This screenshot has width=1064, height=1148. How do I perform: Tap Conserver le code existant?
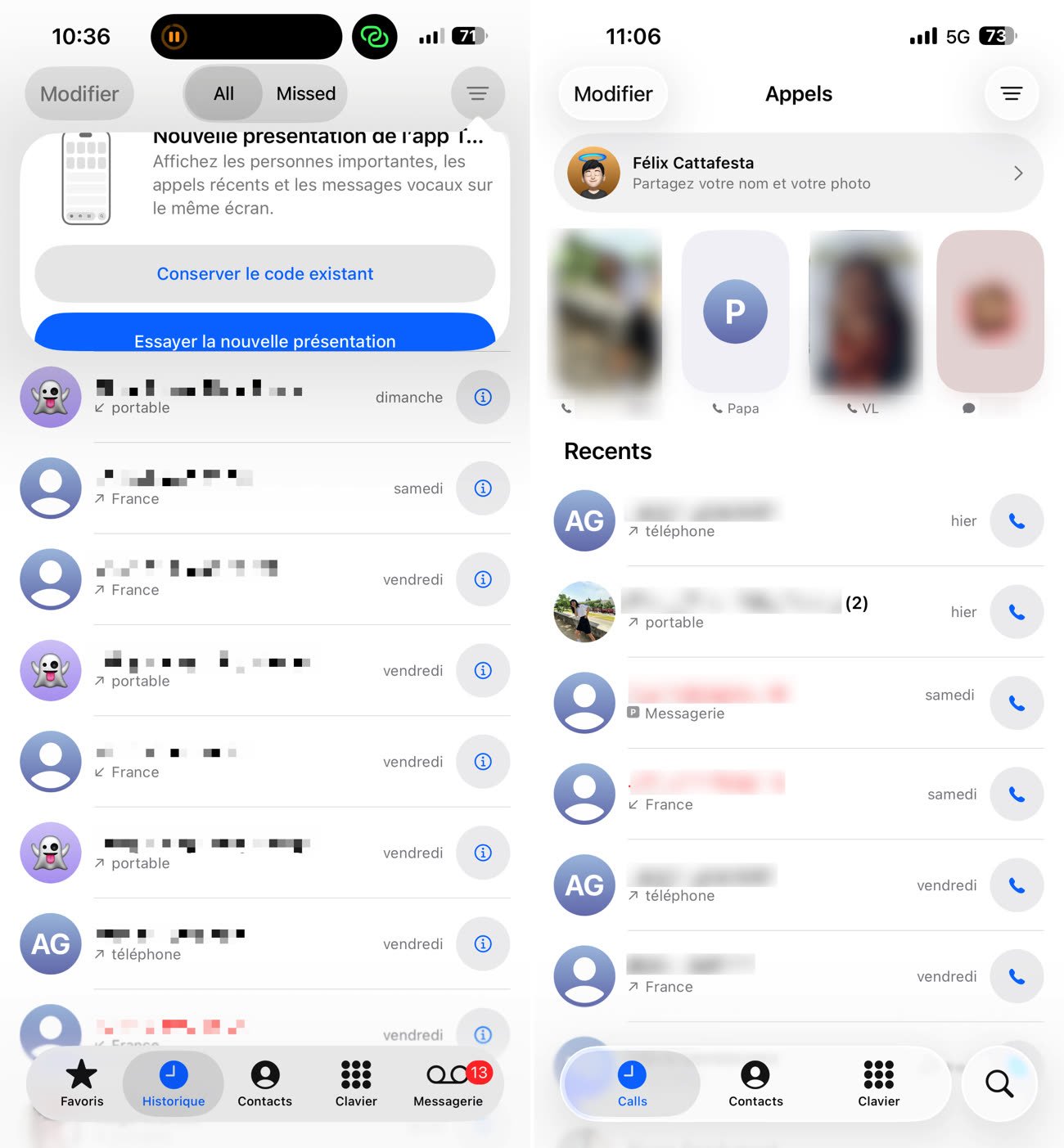264,274
